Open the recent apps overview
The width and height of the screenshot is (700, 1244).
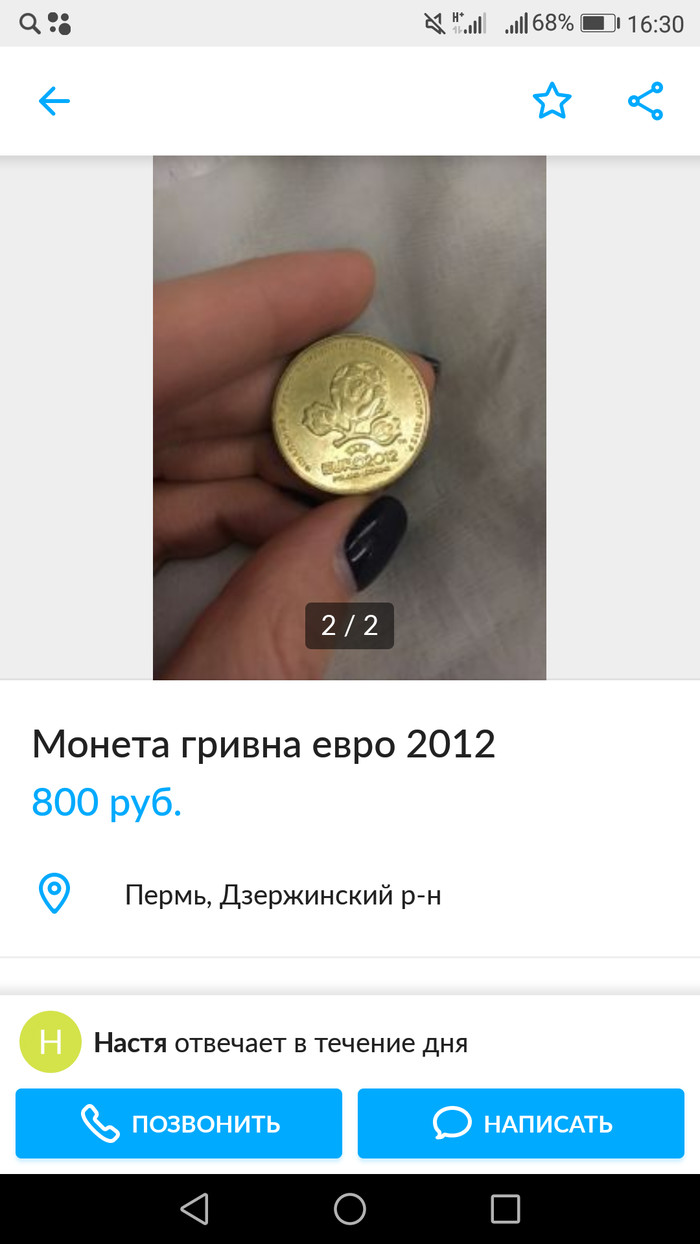[505, 1209]
